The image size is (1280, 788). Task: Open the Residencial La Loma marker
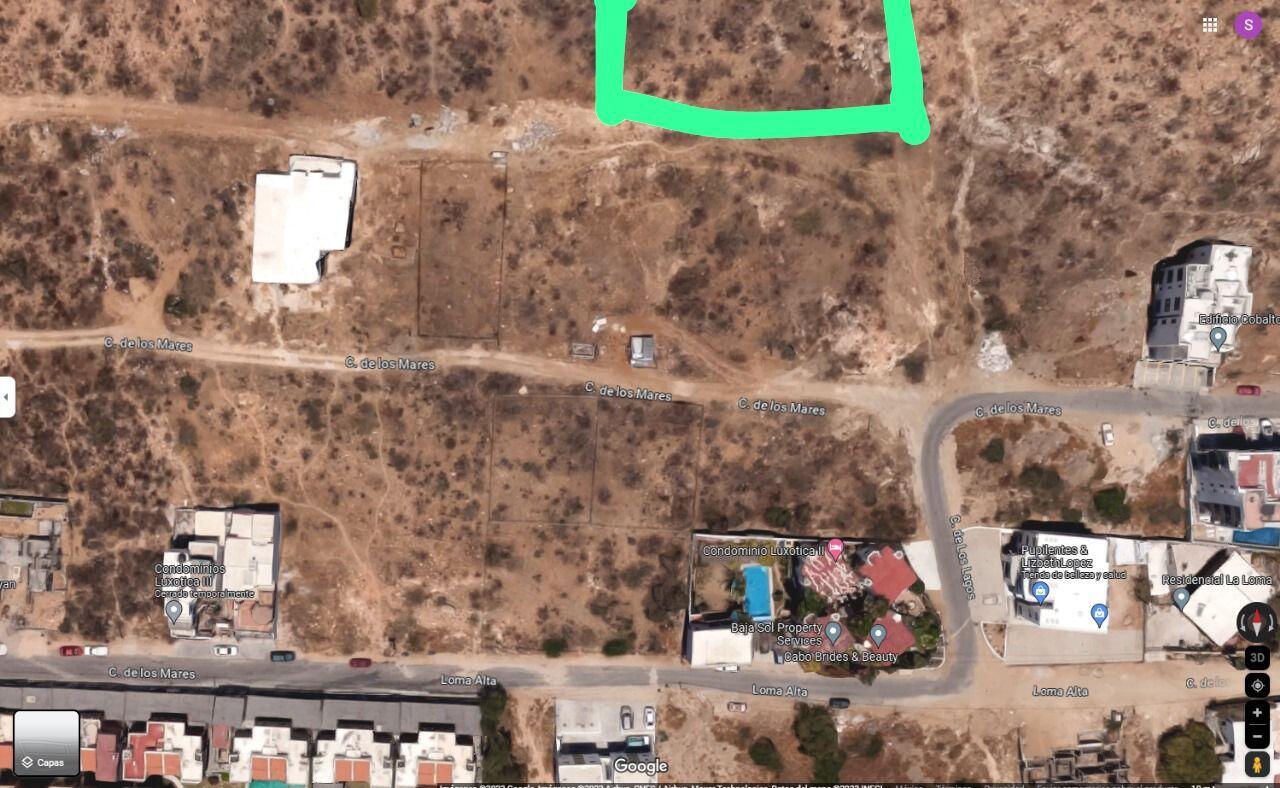click(x=1181, y=598)
